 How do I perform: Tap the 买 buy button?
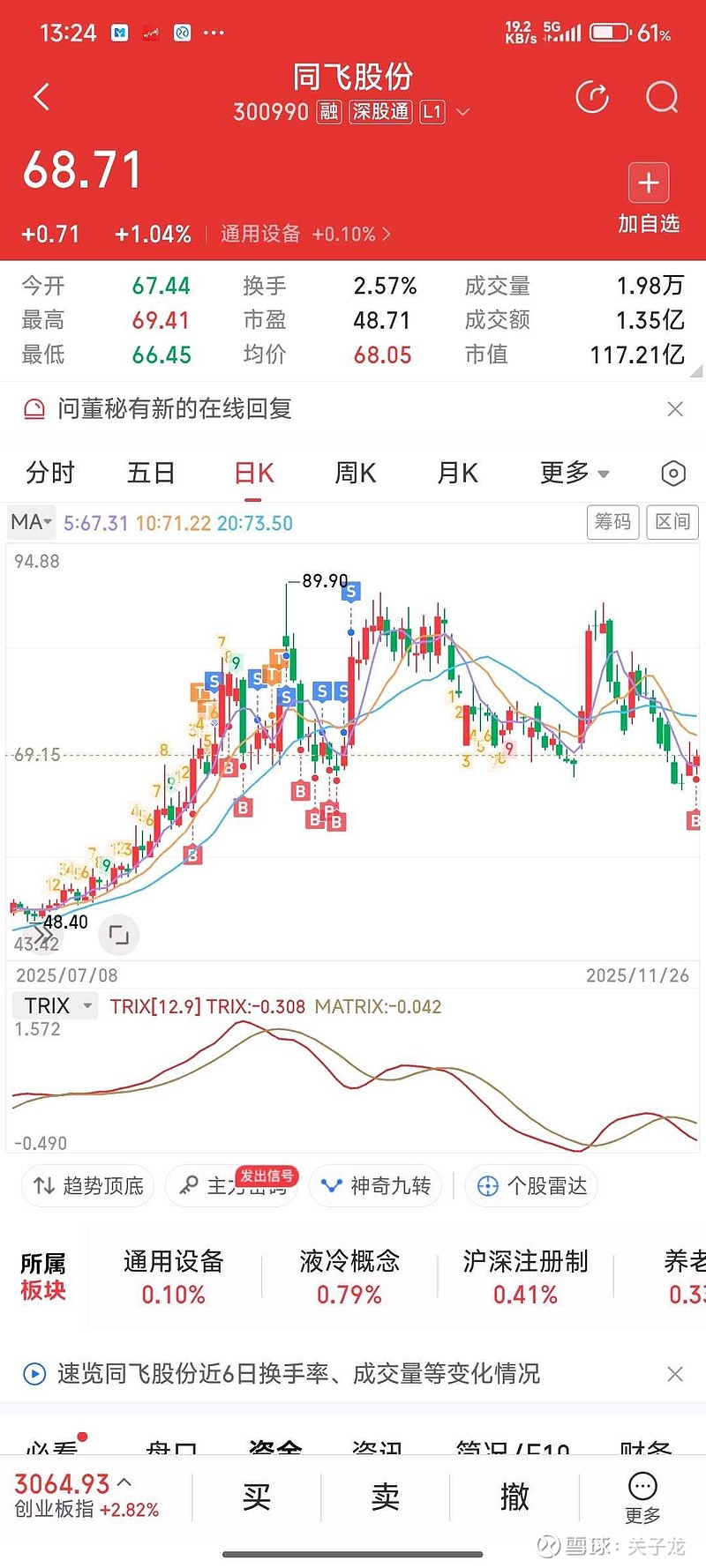pyautogui.click(x=257, y=1497)
